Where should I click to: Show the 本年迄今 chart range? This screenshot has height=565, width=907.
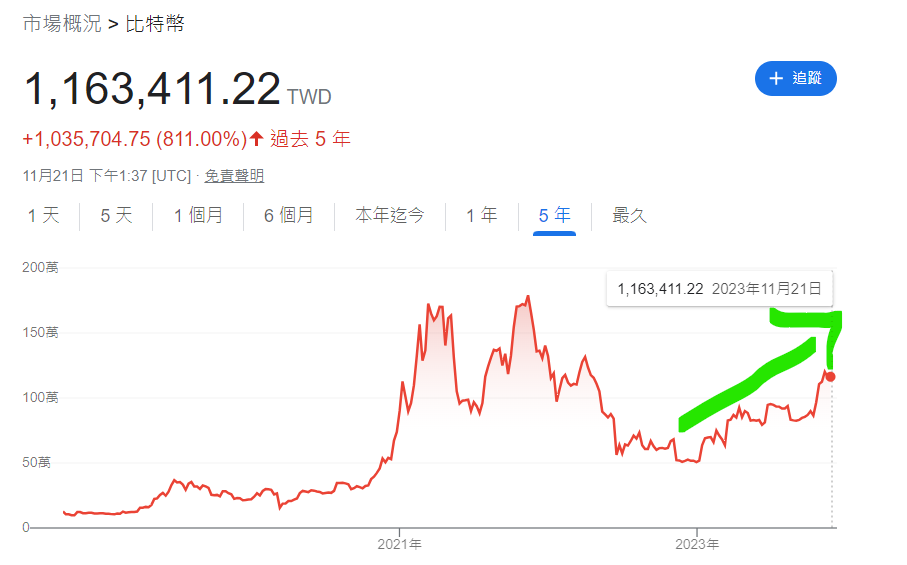(390, 215)
